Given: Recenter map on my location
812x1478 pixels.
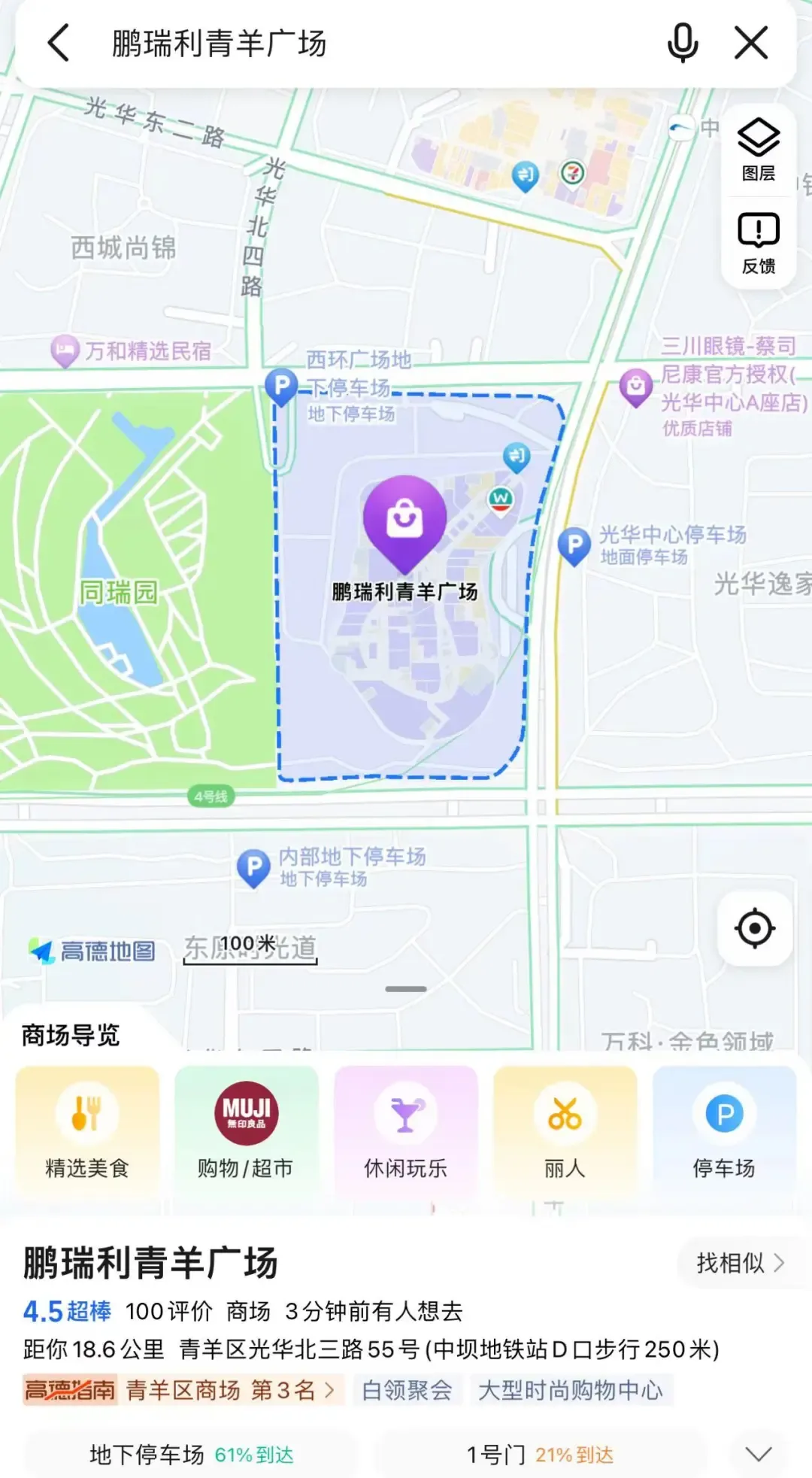Looking at the screenshot, I should (x=755, y=928).
